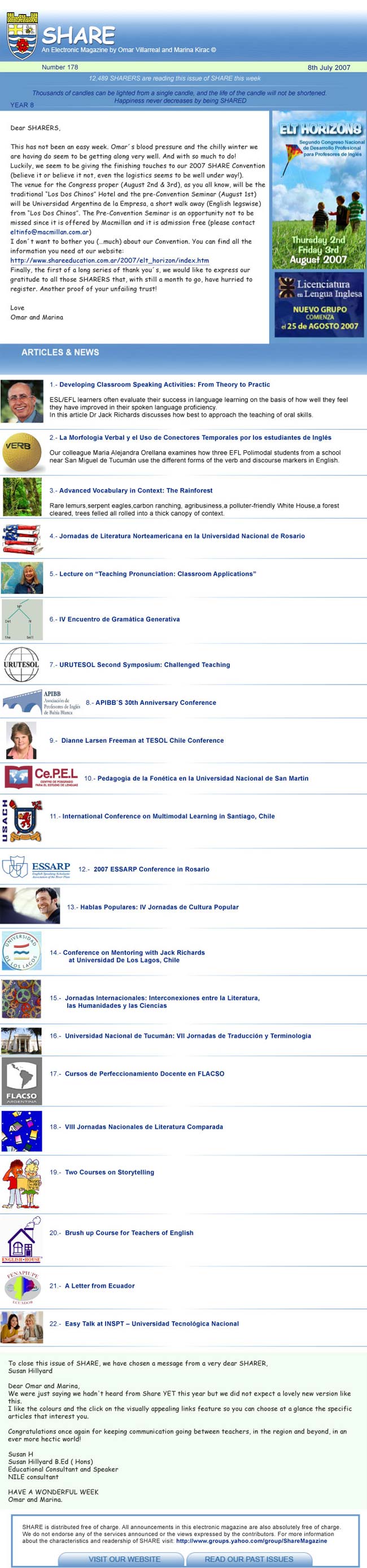This screenshot has height=1568, width=367.
Task: Open URUTESOL Second Symposium article
Action: (x=144, y=665)
